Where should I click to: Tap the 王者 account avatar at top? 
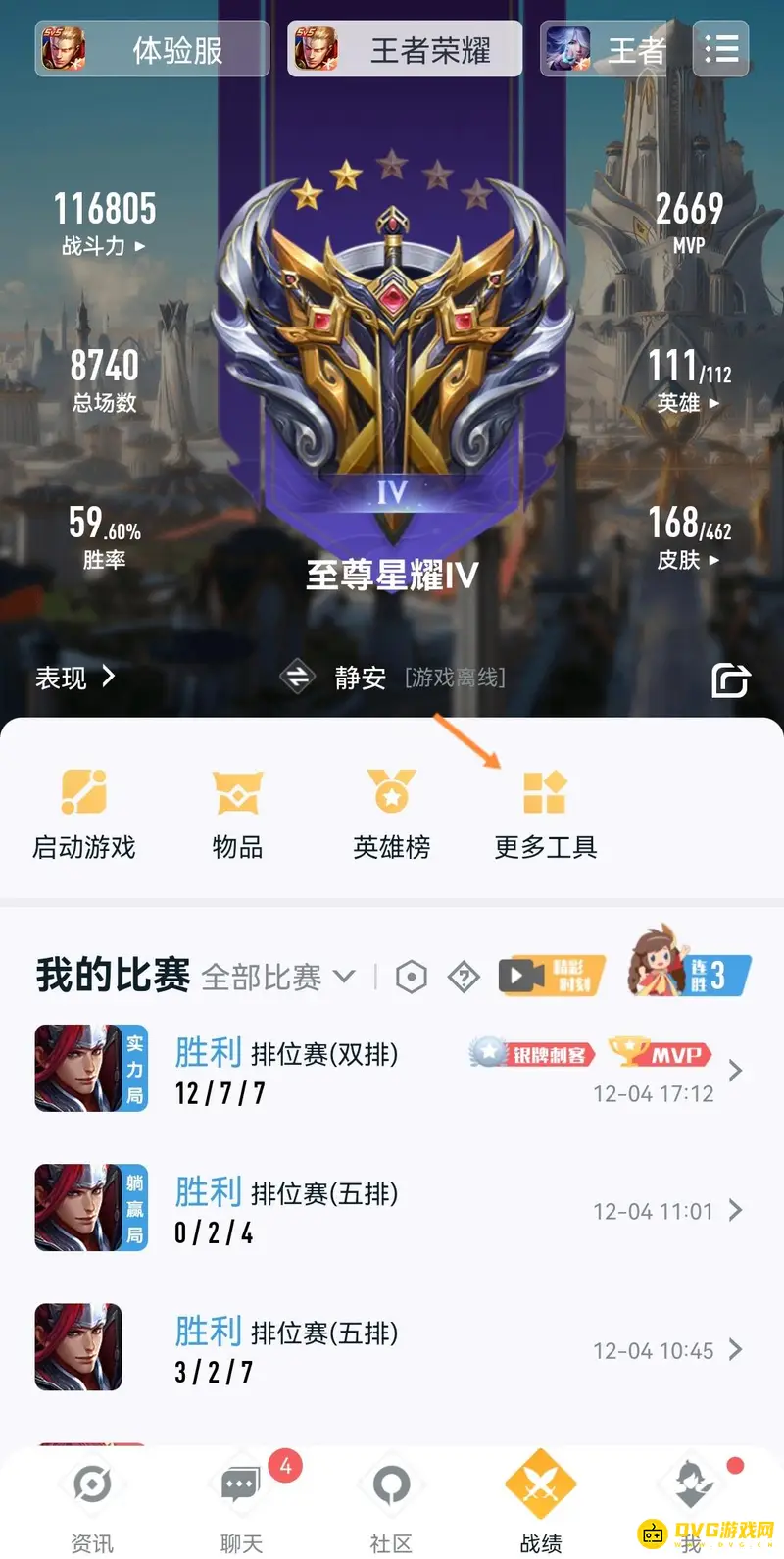[568, 49]
